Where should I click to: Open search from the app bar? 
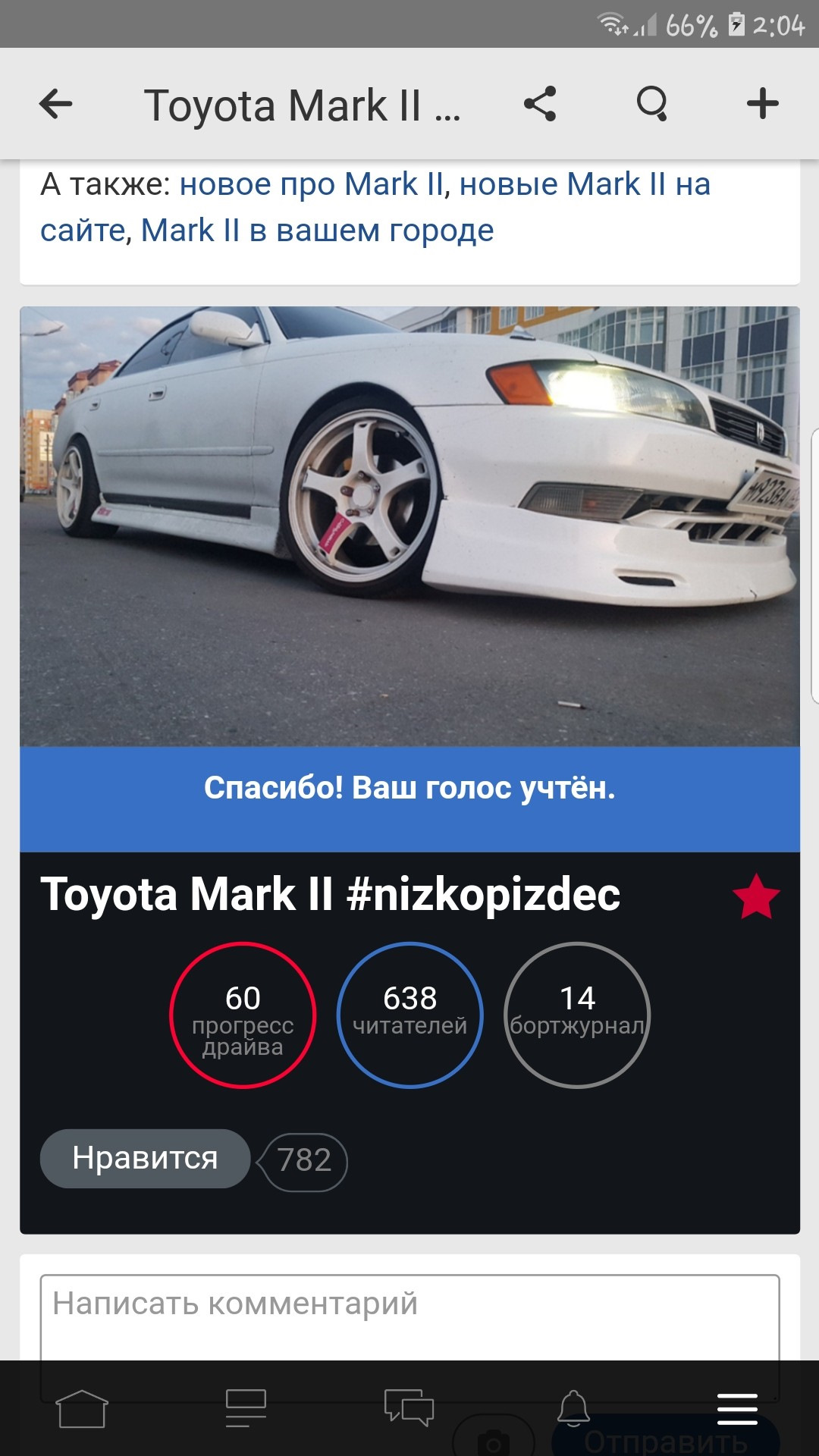click(651, 104)
